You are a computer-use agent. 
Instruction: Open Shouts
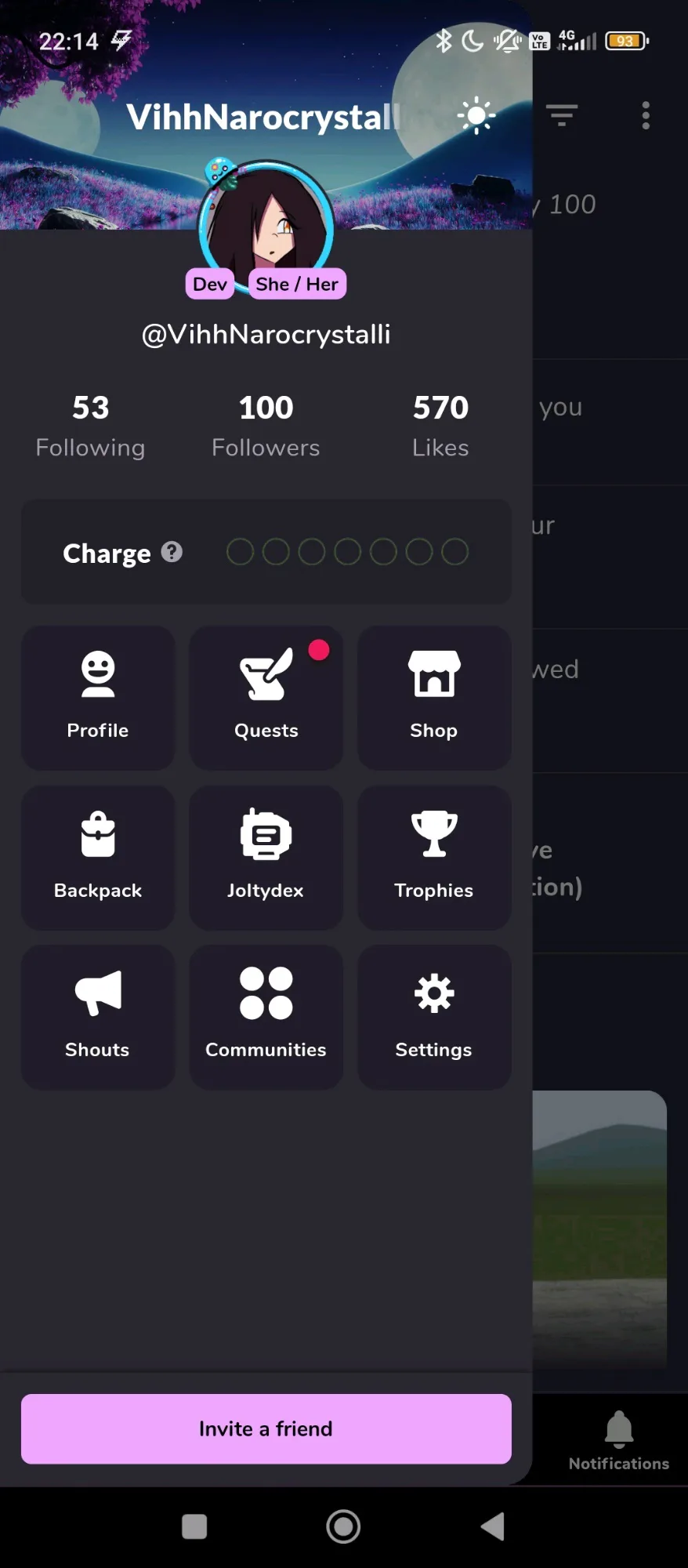[98, 1016]
